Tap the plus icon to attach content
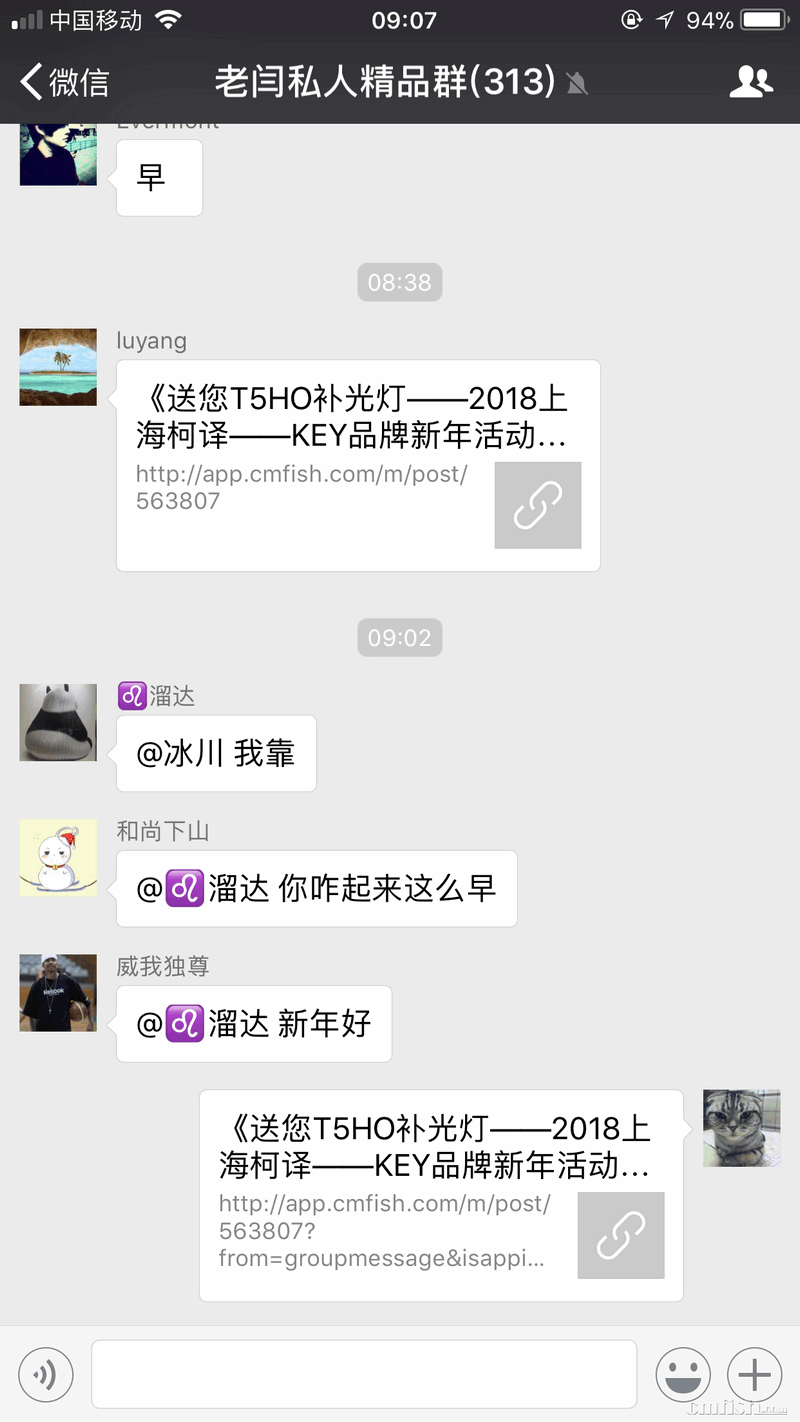This screenshot has width=800, height=1422. [x=754, y=1374]
